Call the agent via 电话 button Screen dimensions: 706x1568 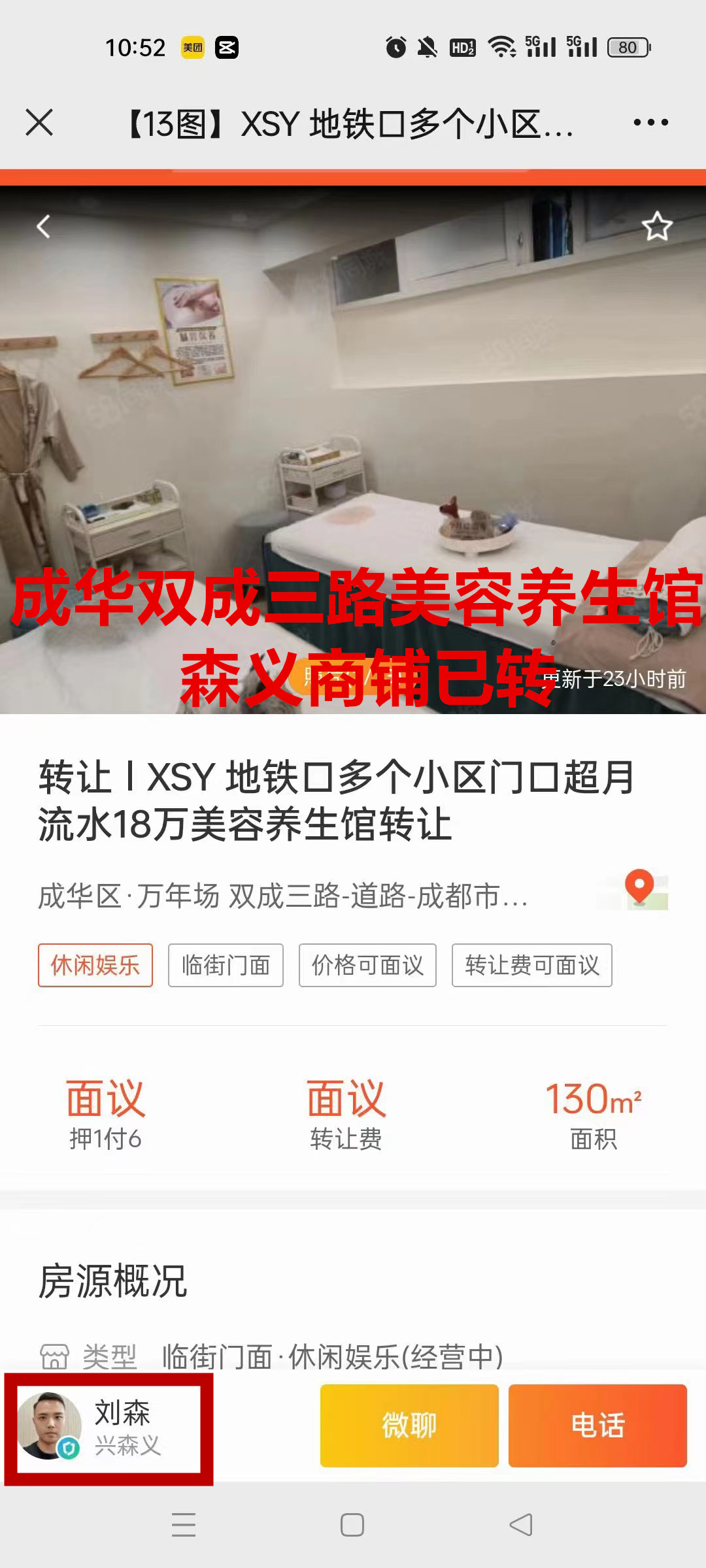(x=597, y=1425)
